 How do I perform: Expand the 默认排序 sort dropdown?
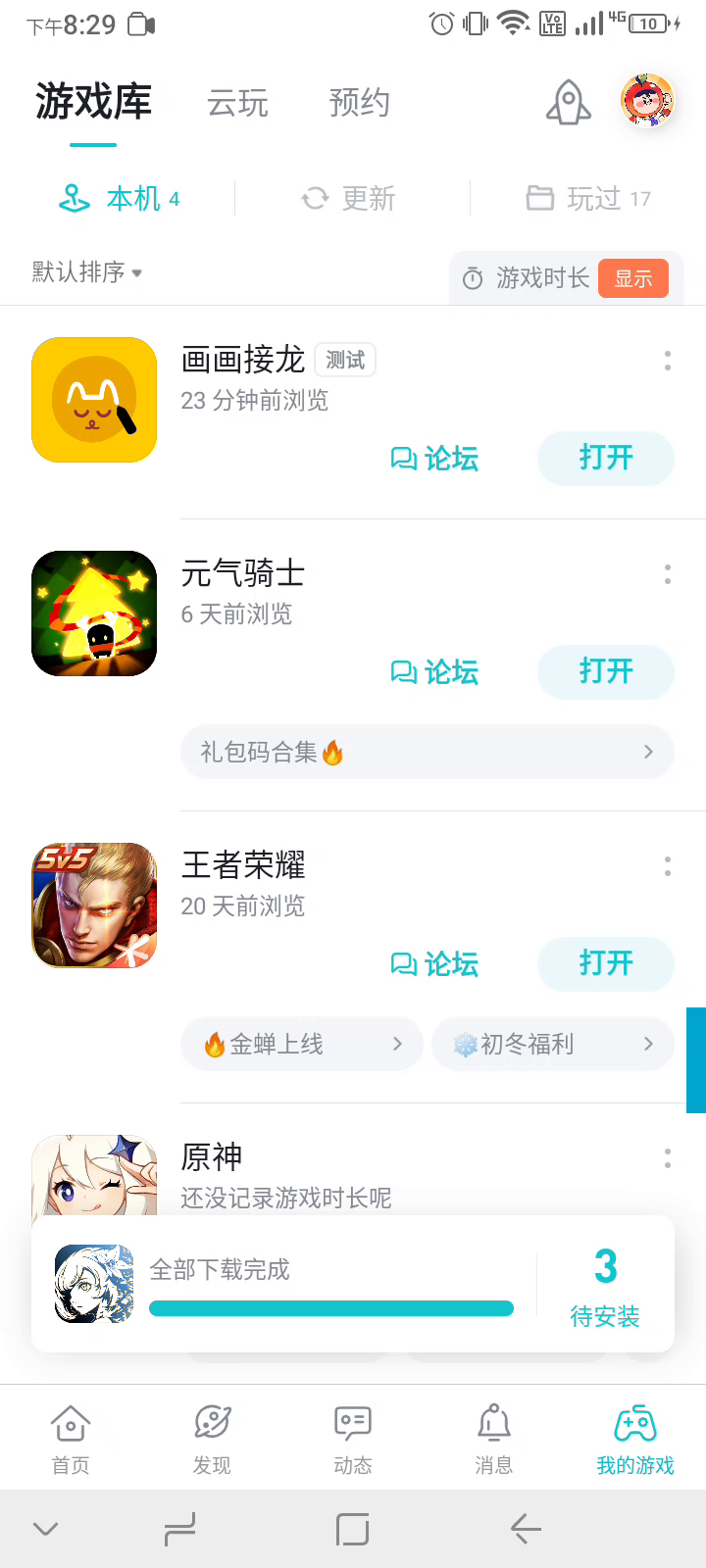tap(87, 272)
